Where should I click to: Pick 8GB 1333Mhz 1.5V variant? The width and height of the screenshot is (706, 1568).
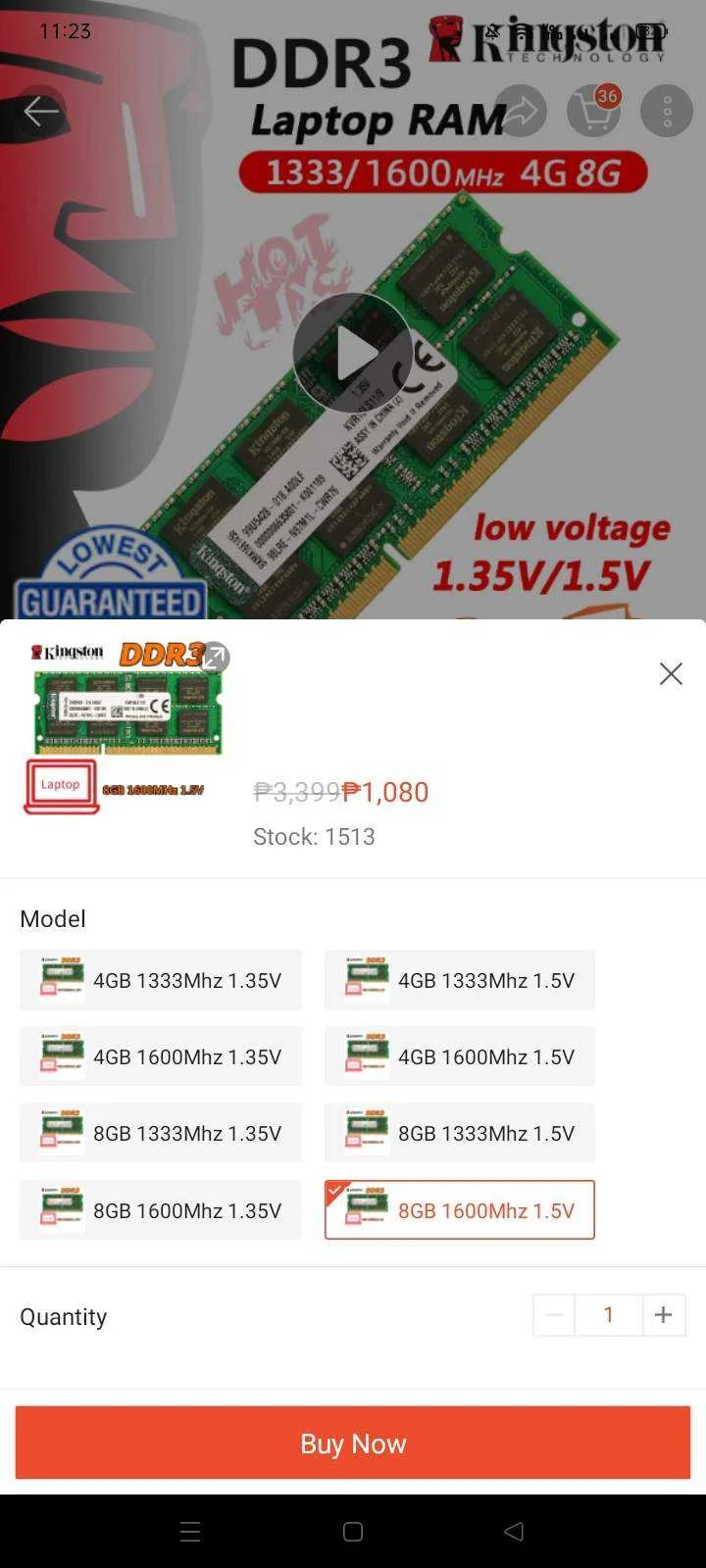460,1133
